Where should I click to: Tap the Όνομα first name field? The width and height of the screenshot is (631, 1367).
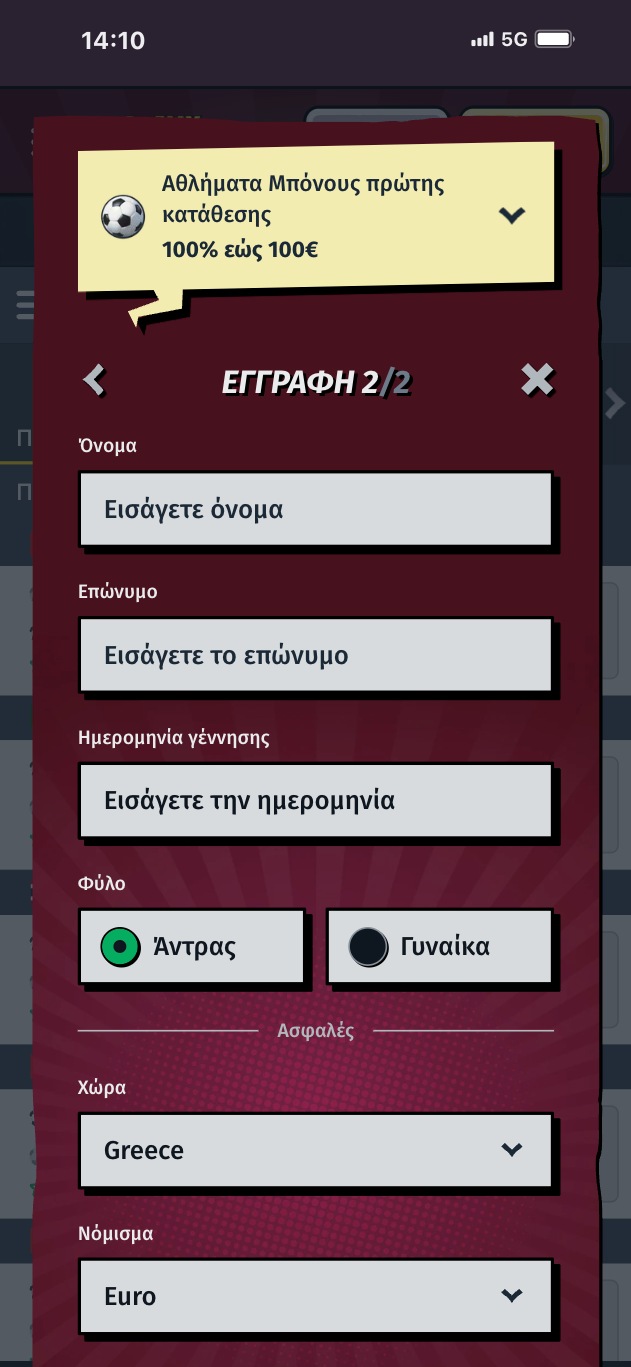[x=315, y=510]
